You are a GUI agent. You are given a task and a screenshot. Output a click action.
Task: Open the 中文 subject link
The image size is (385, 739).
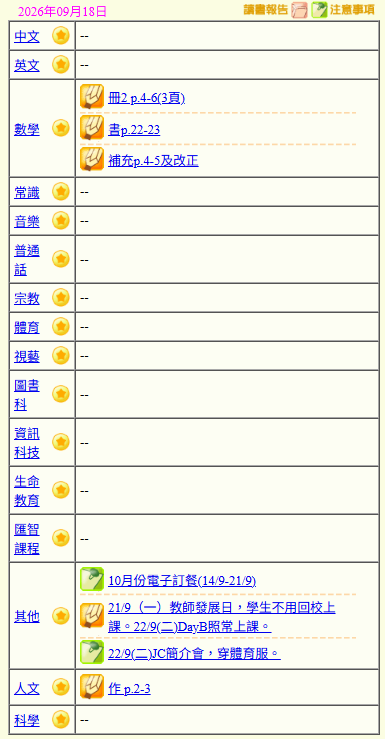coord(27,36)
